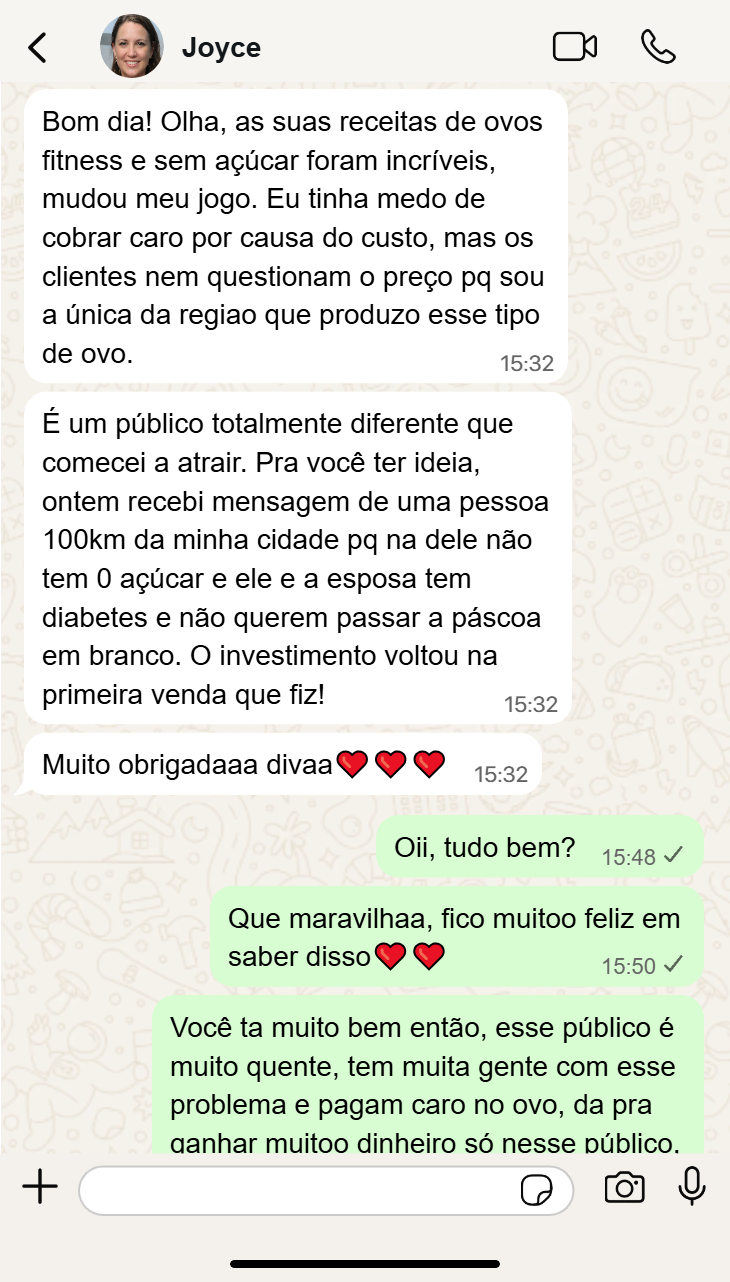Open the attachment plus menu

tap(40, 1188)
